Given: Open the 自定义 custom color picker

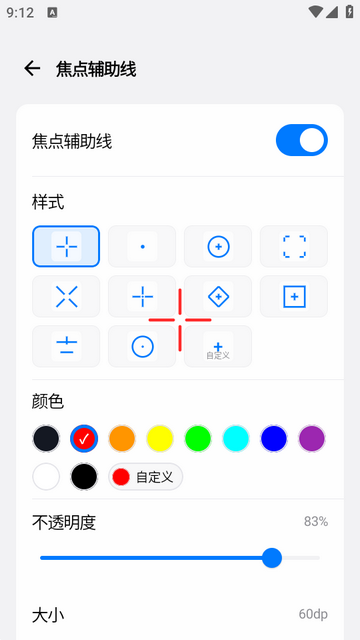Looking at the screenshot, I should (145, 476).
